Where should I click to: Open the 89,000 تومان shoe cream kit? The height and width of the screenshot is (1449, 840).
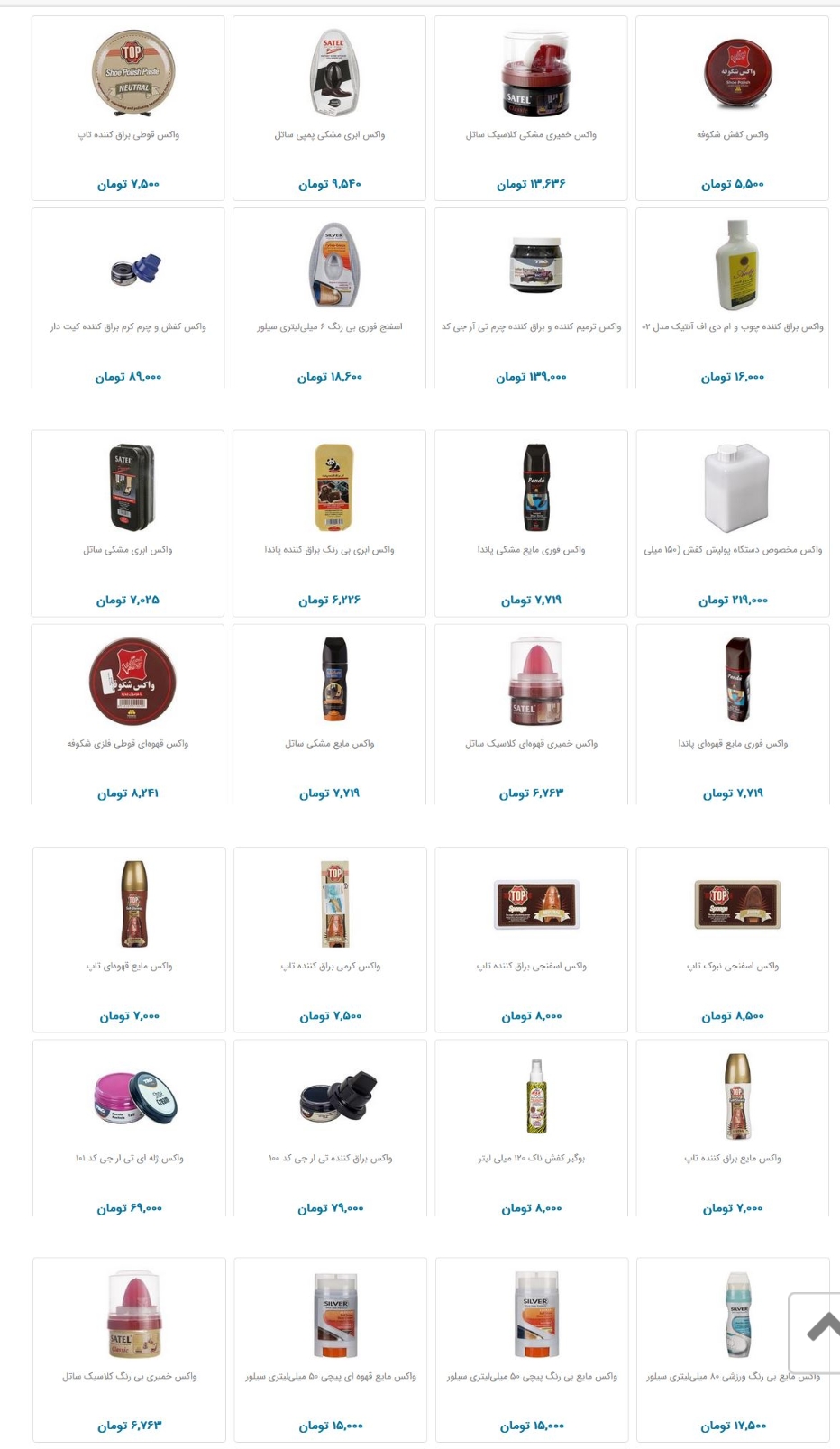(x=128, y=326)
